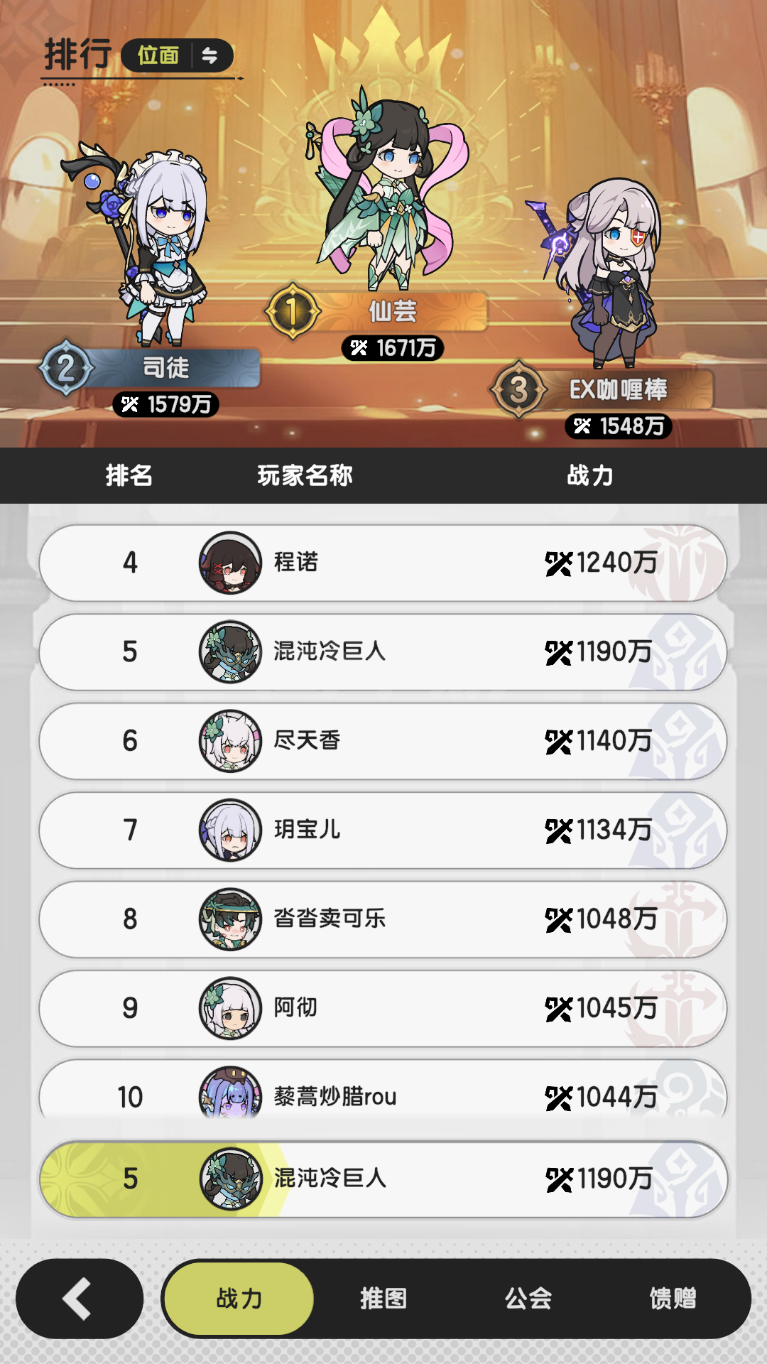Open rank 6 player 尽天香
The image size is (767, 1364).
(383, 741)
